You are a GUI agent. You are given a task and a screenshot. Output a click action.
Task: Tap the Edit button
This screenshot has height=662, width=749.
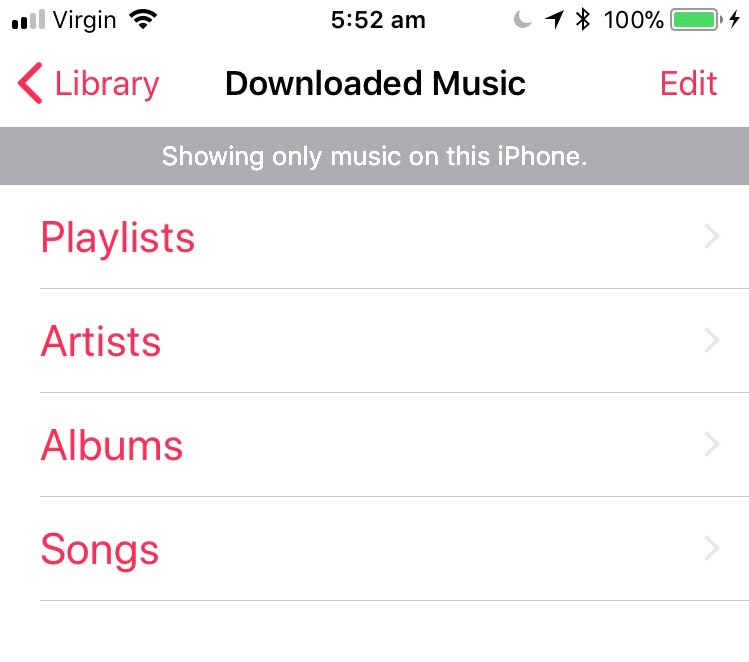coord(688,84)
